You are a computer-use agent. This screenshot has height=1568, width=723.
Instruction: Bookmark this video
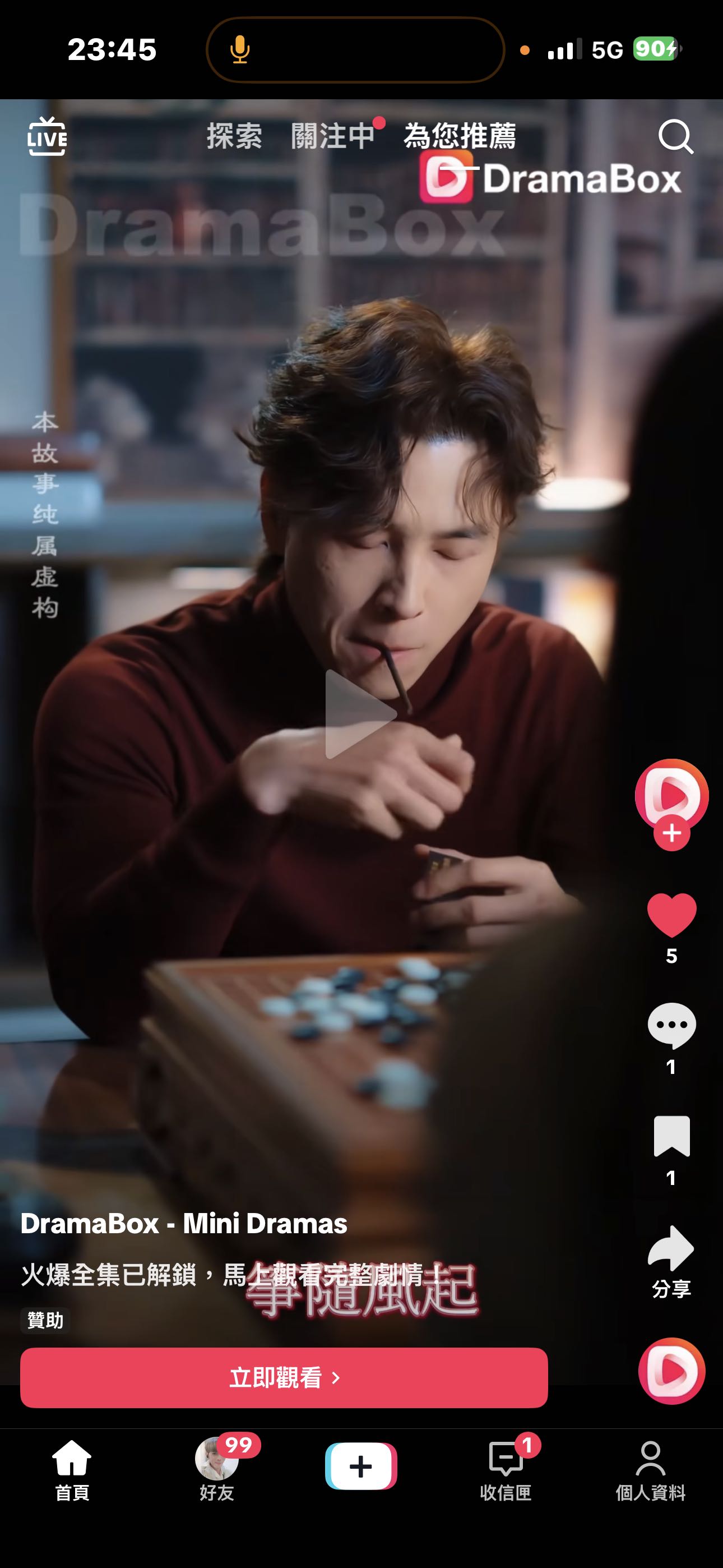671,1136
